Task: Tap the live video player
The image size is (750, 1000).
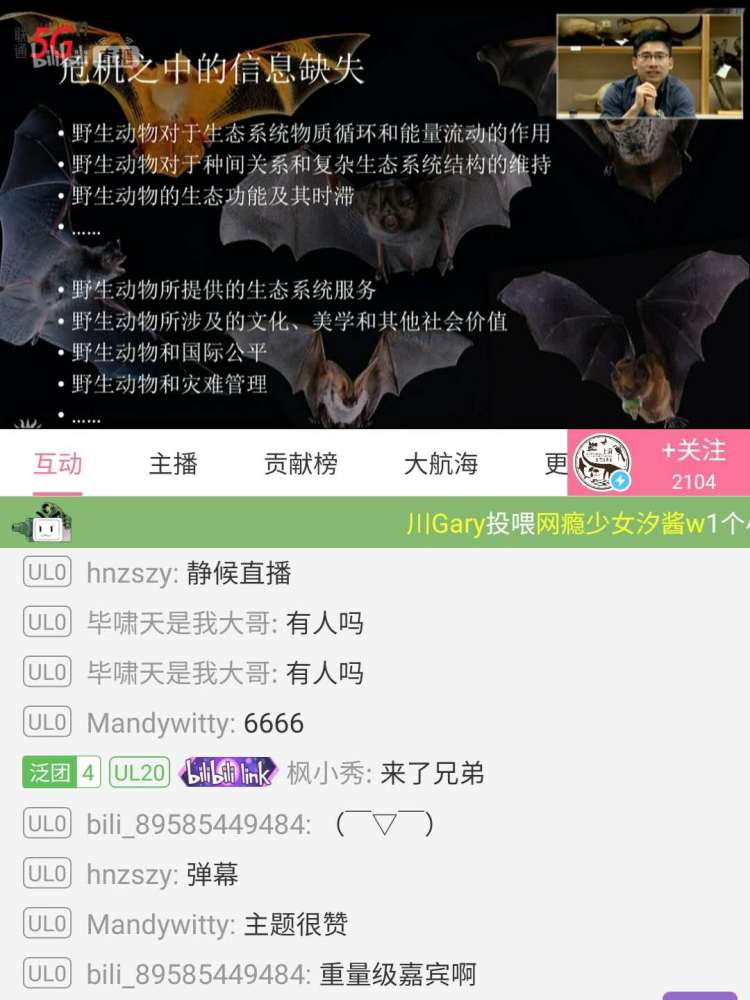Action: 375,215
